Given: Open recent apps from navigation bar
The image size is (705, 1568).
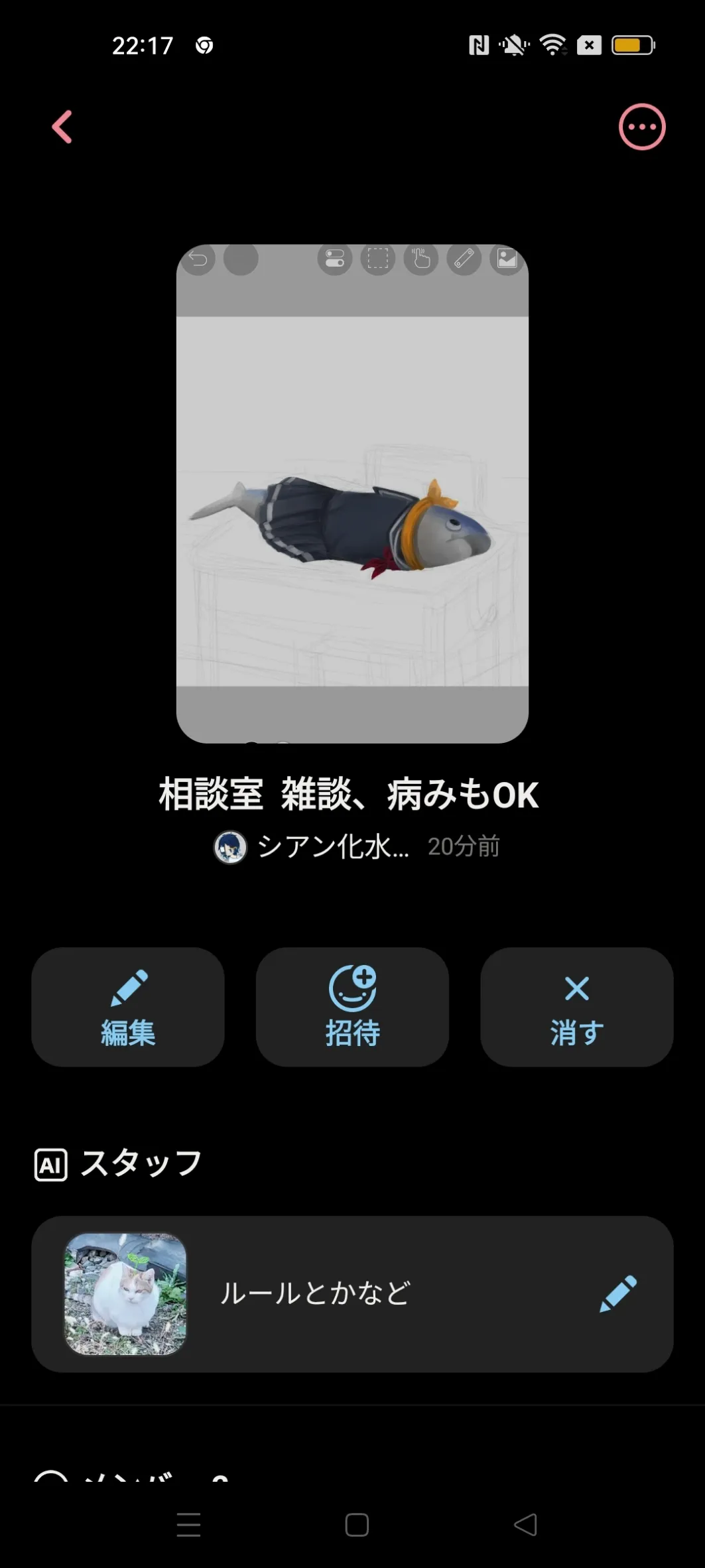Looking at the screenshot, I should click(189, 1524).
